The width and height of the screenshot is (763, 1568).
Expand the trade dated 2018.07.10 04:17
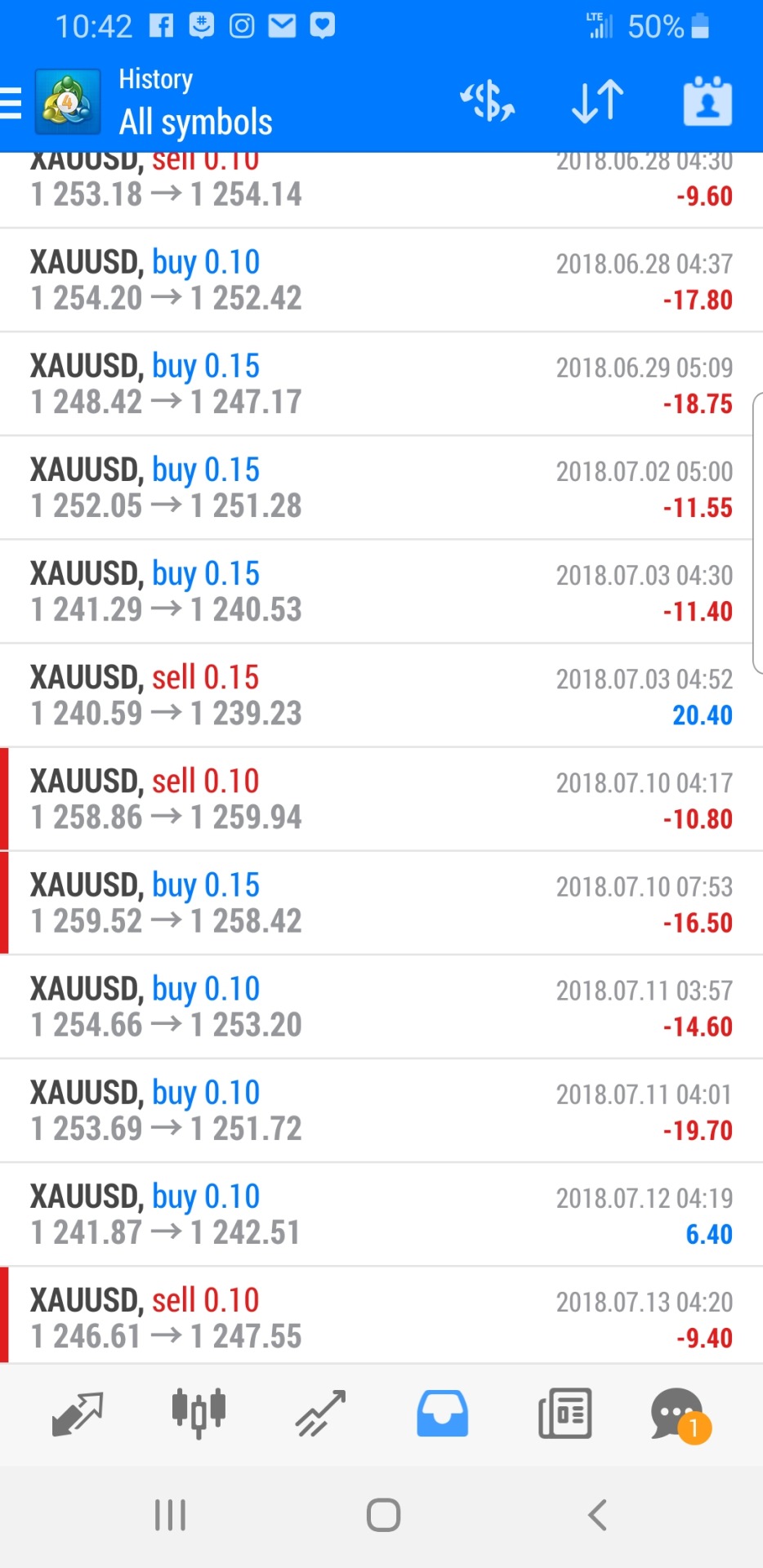pos(381,799)
